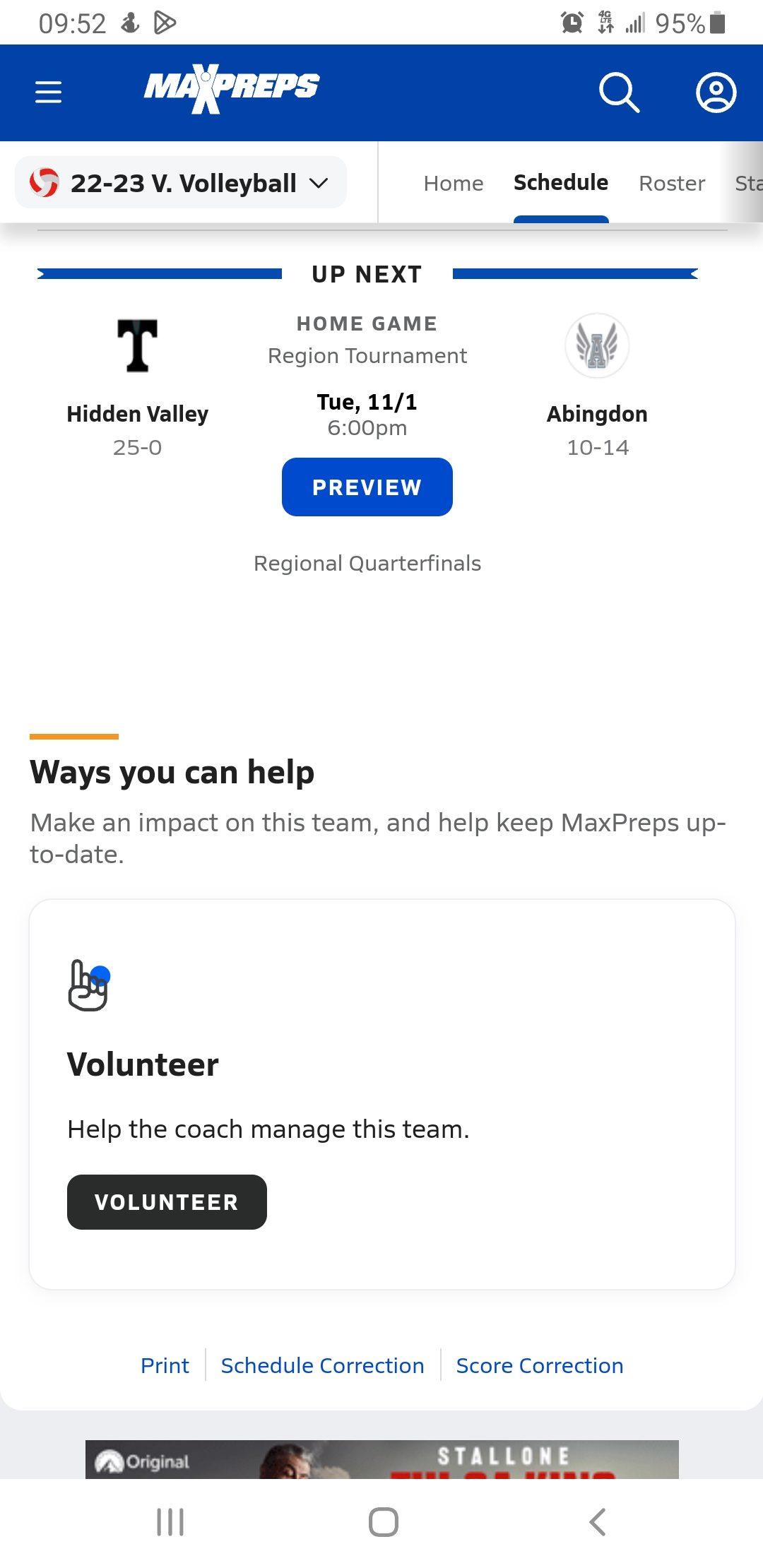Go back with the system back button
763x1568 pixels.
click(x=597, y=1522)
